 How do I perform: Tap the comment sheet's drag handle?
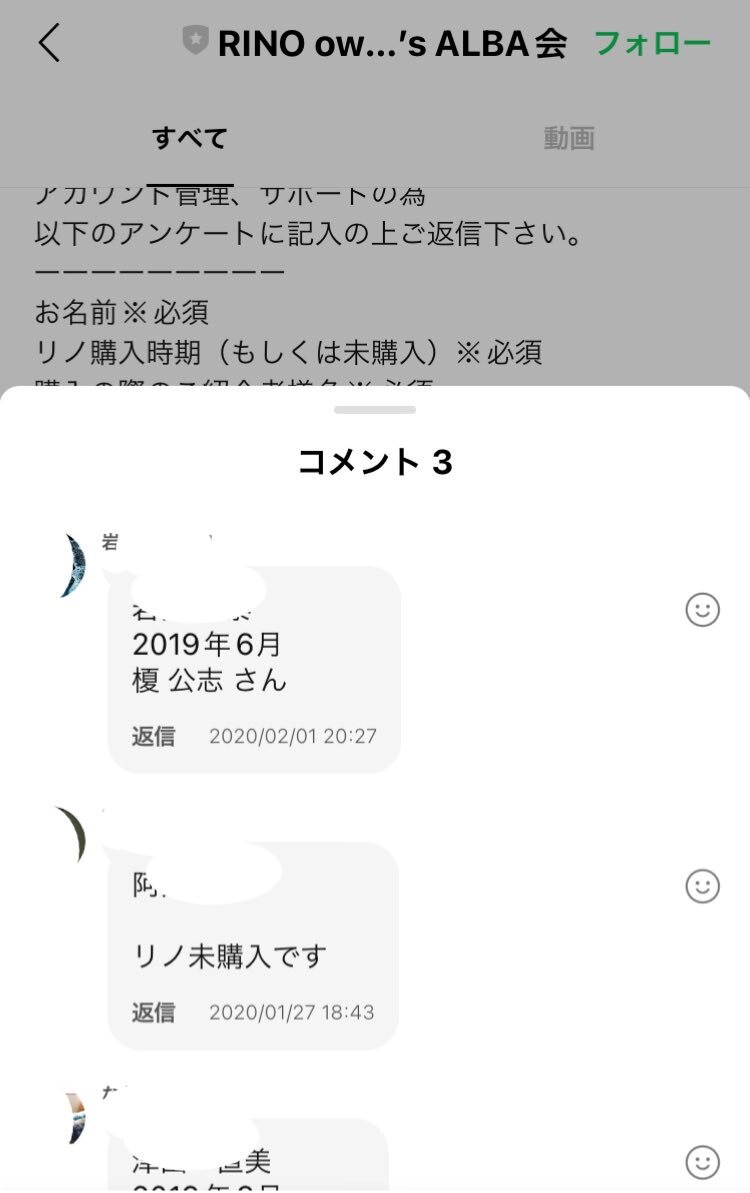pos(375,409)
